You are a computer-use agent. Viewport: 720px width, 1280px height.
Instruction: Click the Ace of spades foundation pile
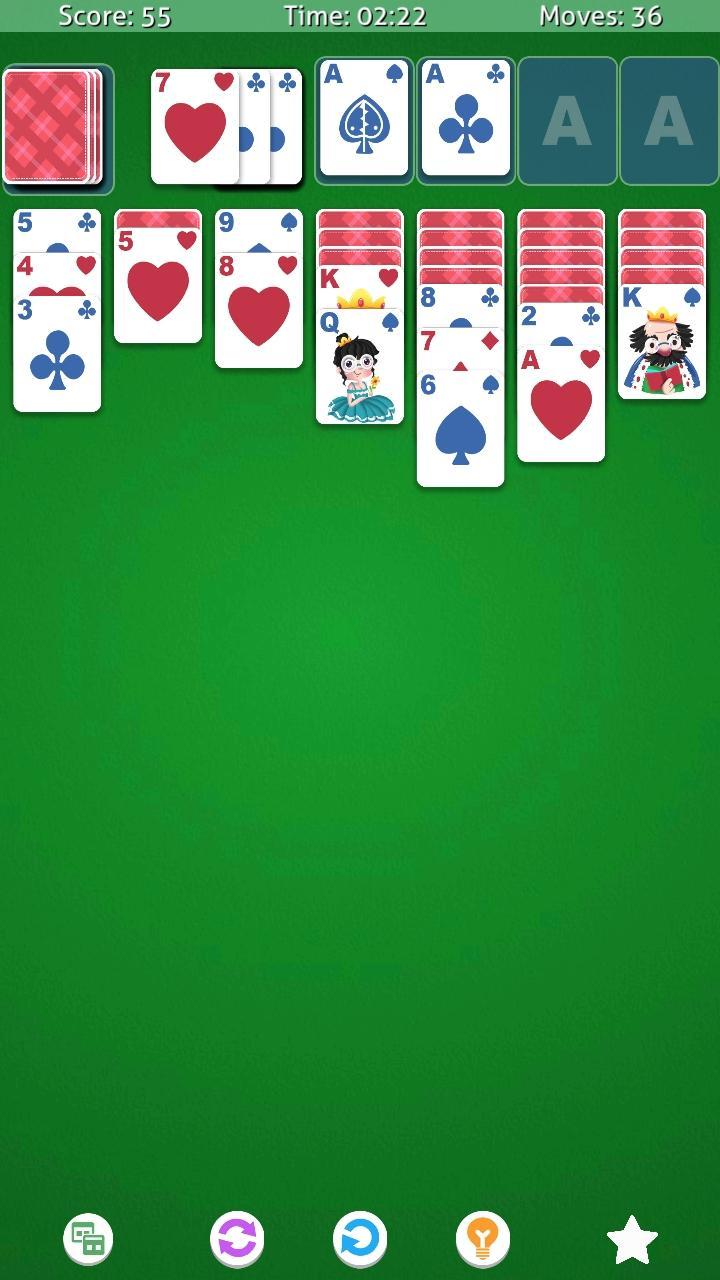pos(364,120)
